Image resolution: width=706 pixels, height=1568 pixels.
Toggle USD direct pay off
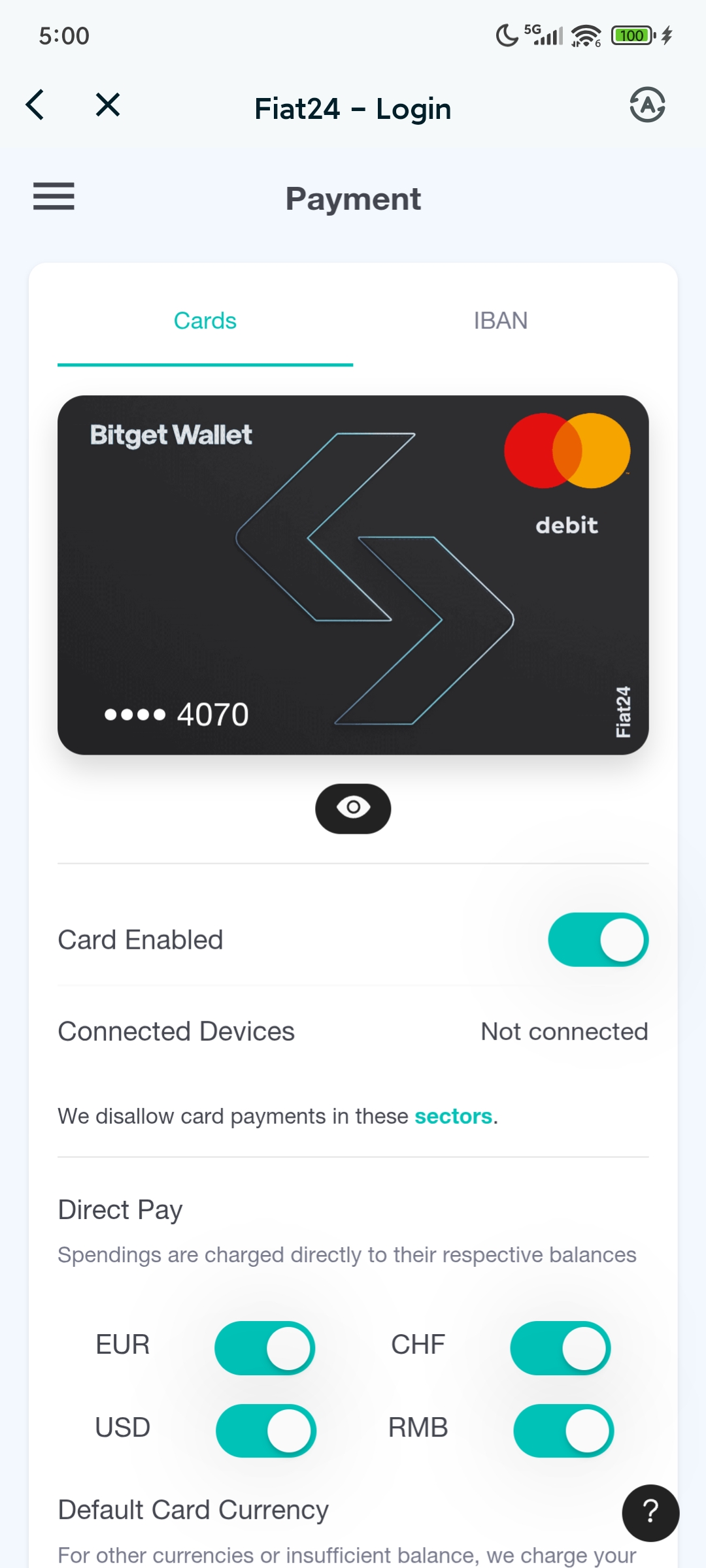[x=265, y=1430]
